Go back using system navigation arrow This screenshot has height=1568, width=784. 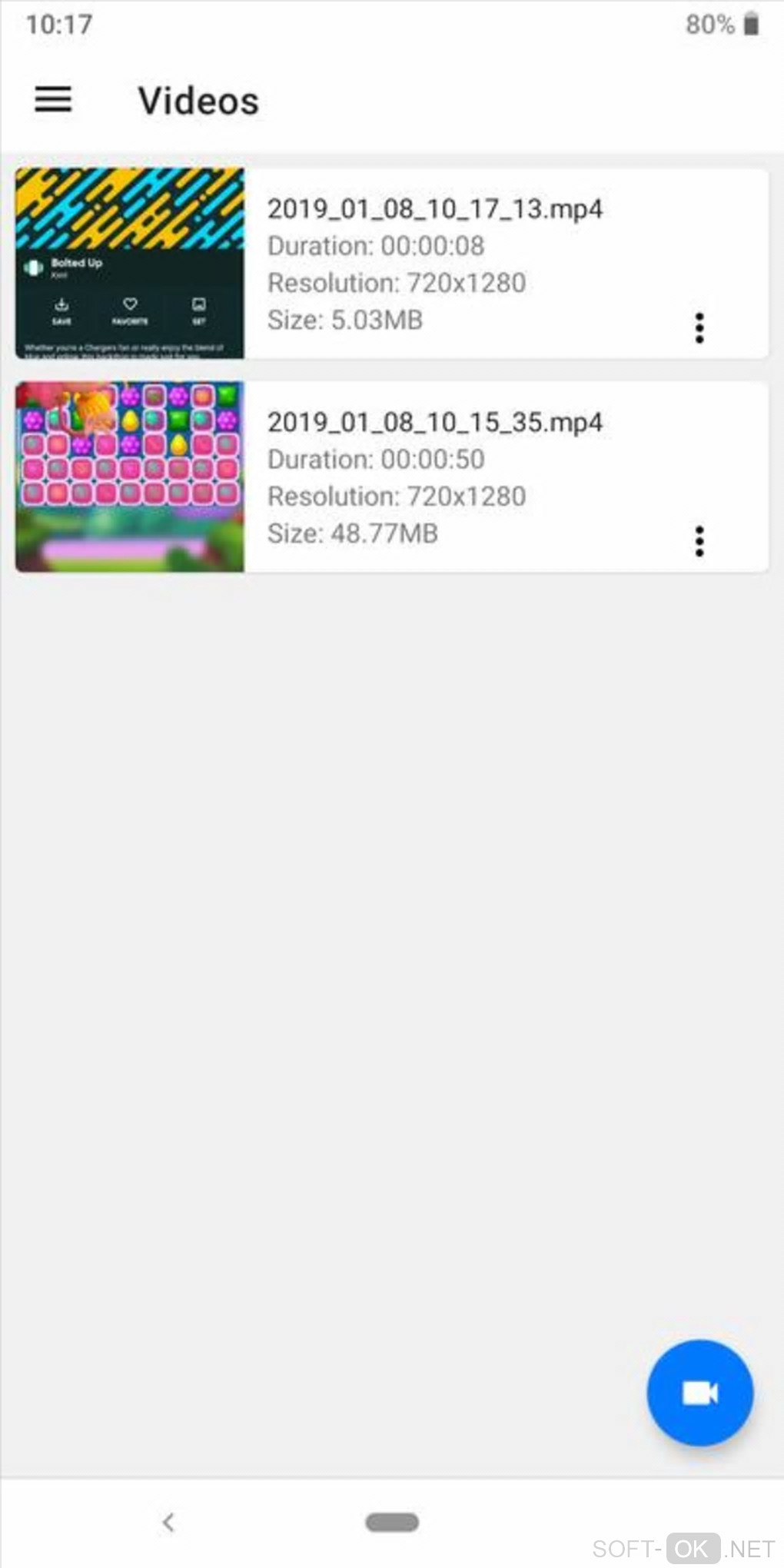coord(168,1521)
